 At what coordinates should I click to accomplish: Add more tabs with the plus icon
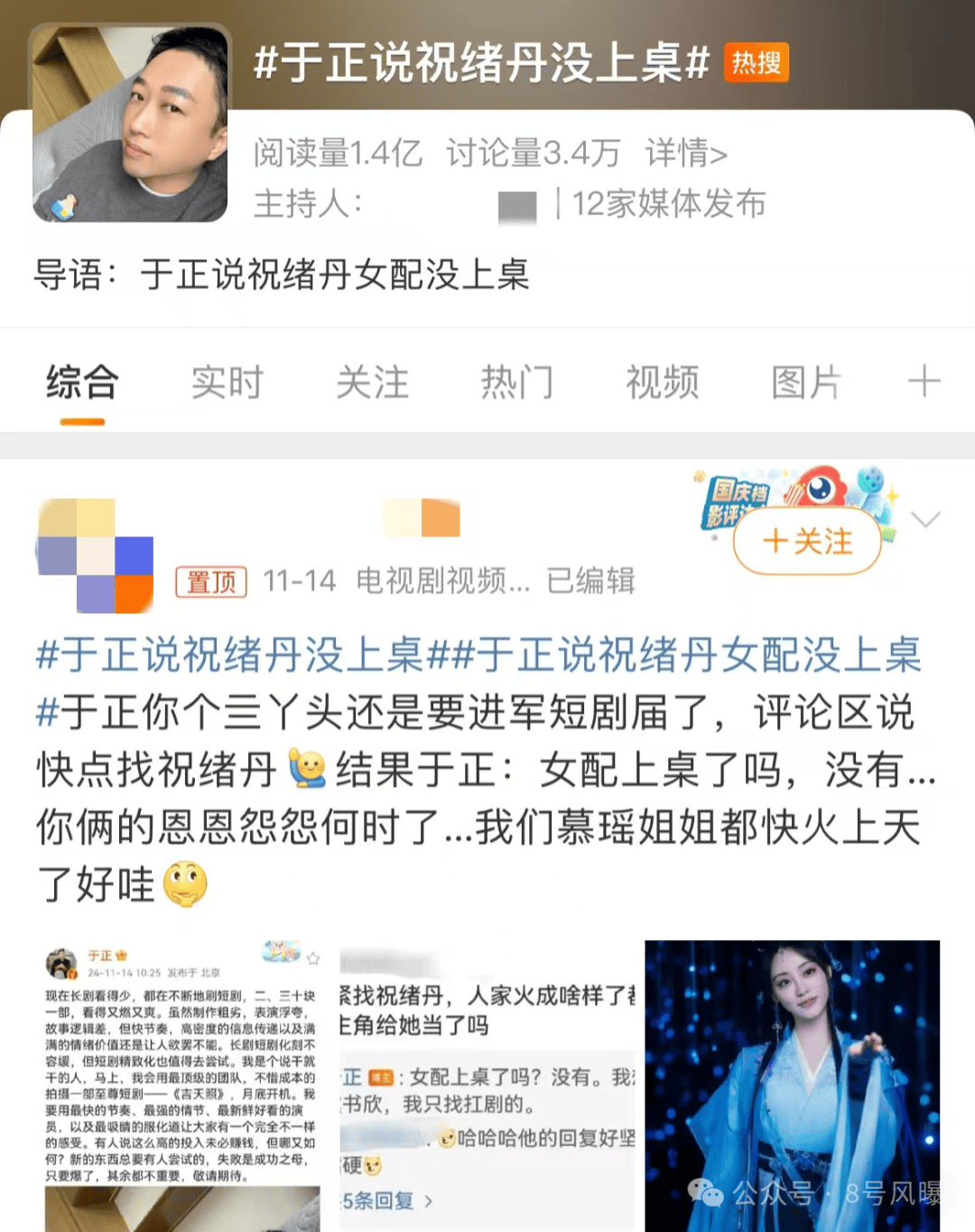point(924,382)
